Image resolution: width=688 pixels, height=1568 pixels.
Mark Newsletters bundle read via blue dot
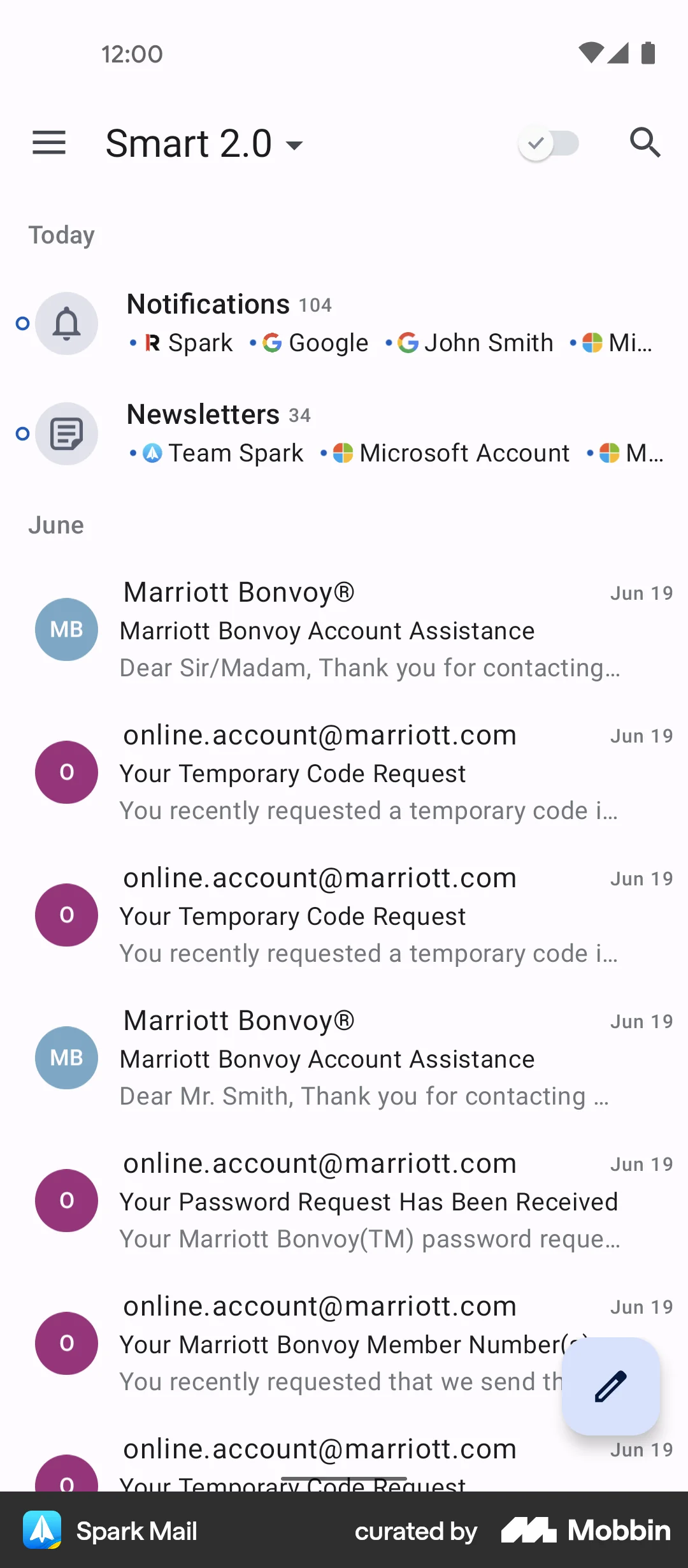tap(22, 434)
